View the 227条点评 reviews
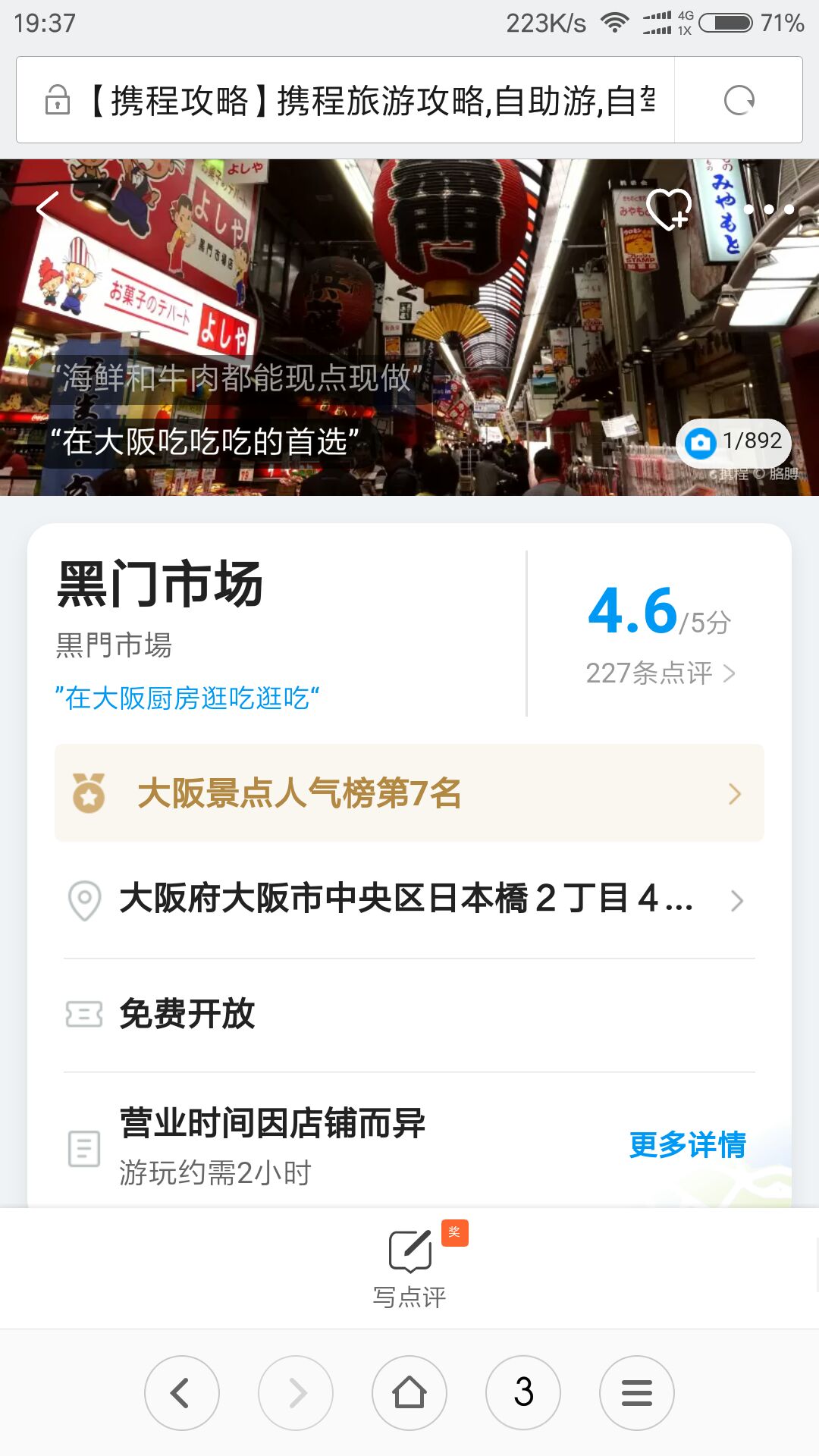 click(x=660, y=673)
